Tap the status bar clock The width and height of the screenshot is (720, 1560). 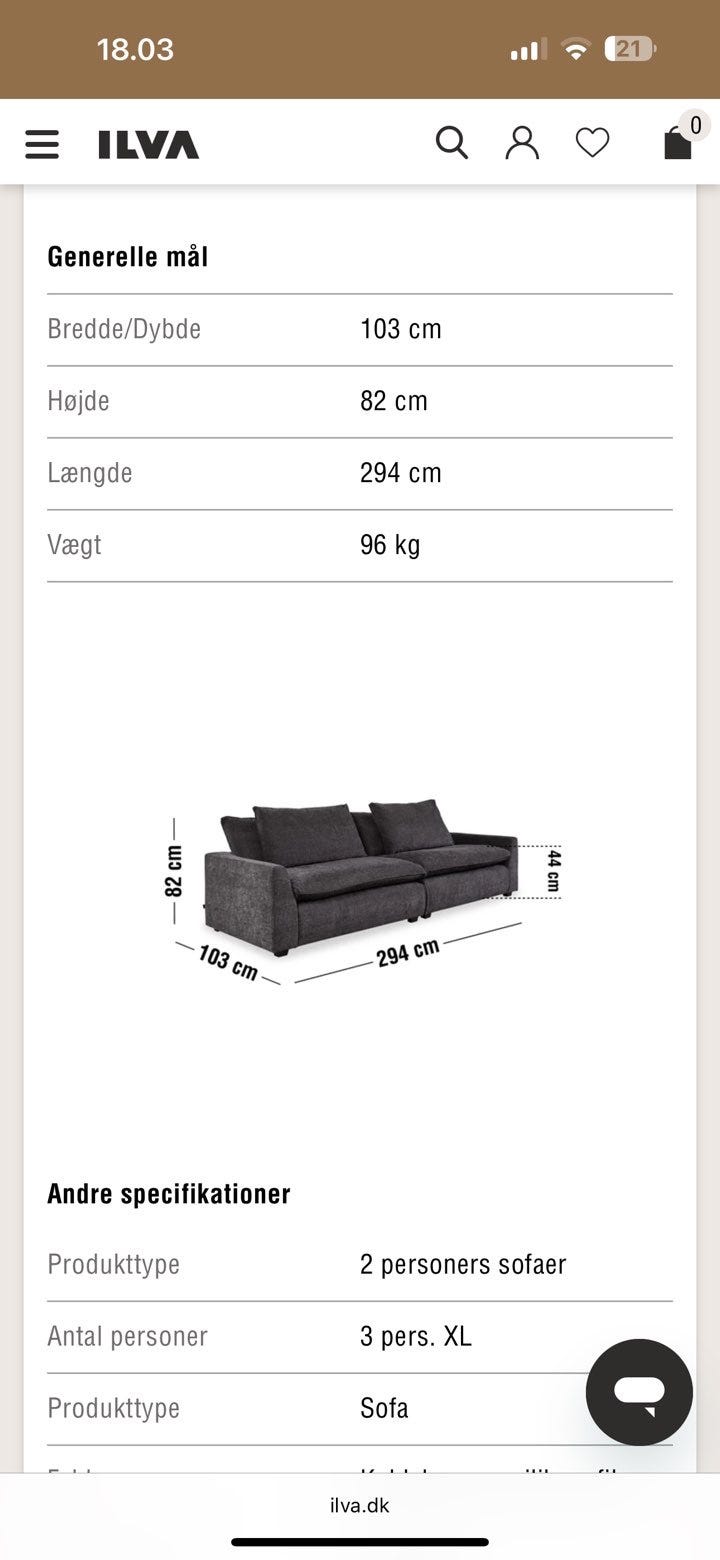tap(137, 47)
